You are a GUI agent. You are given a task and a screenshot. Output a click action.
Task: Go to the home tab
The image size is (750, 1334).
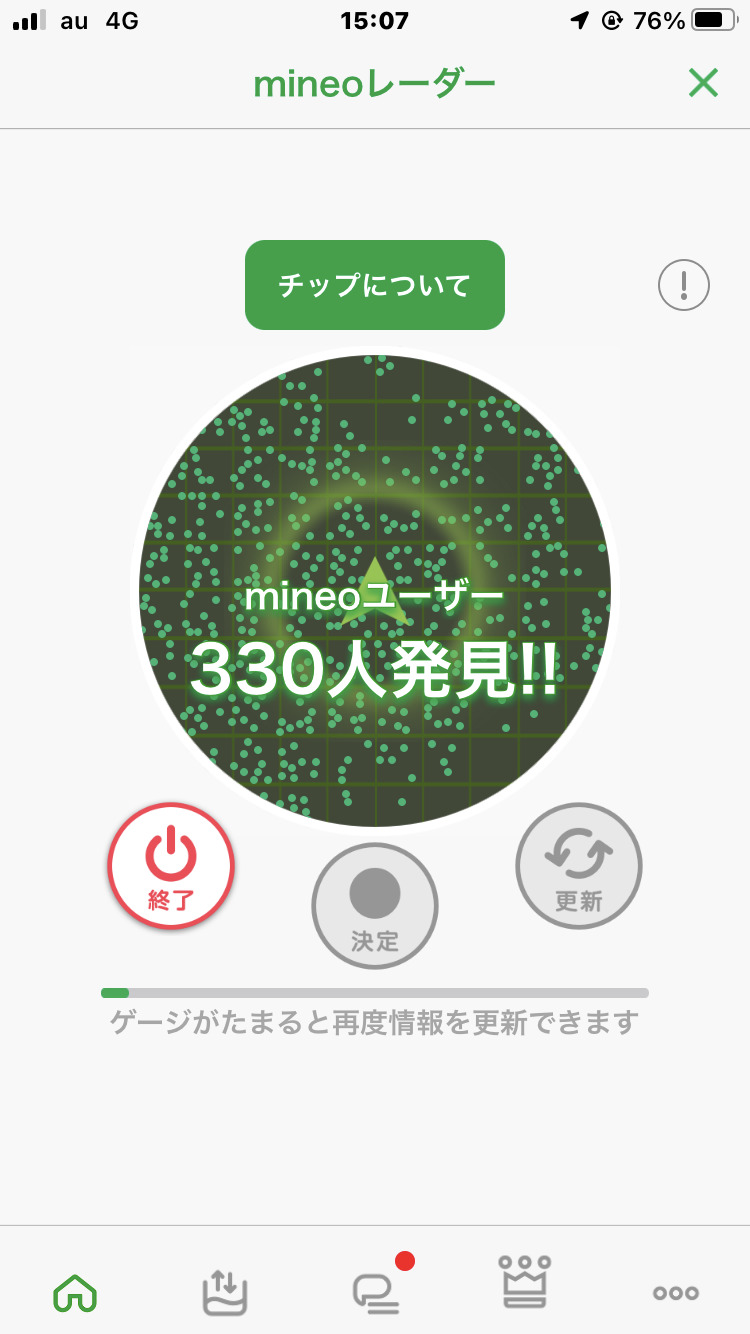click(75, 1293)
